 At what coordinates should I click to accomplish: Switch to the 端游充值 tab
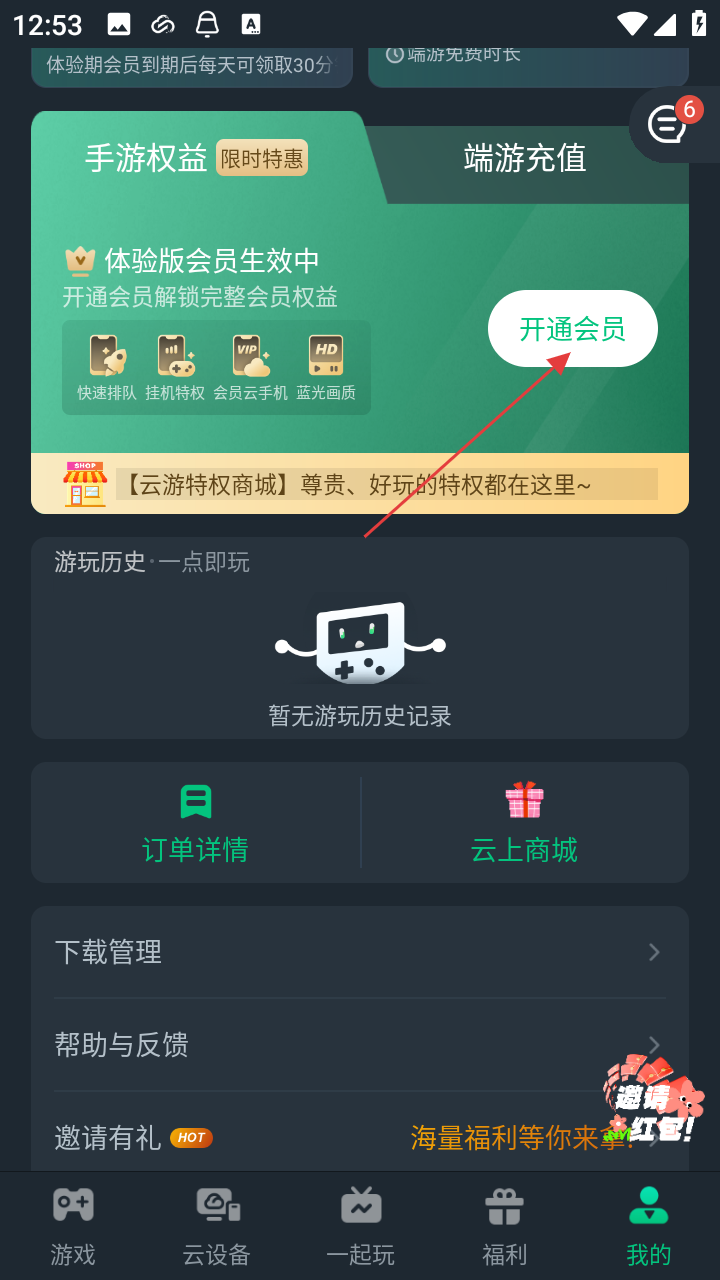pyautogui.click(x=525, y=158)
